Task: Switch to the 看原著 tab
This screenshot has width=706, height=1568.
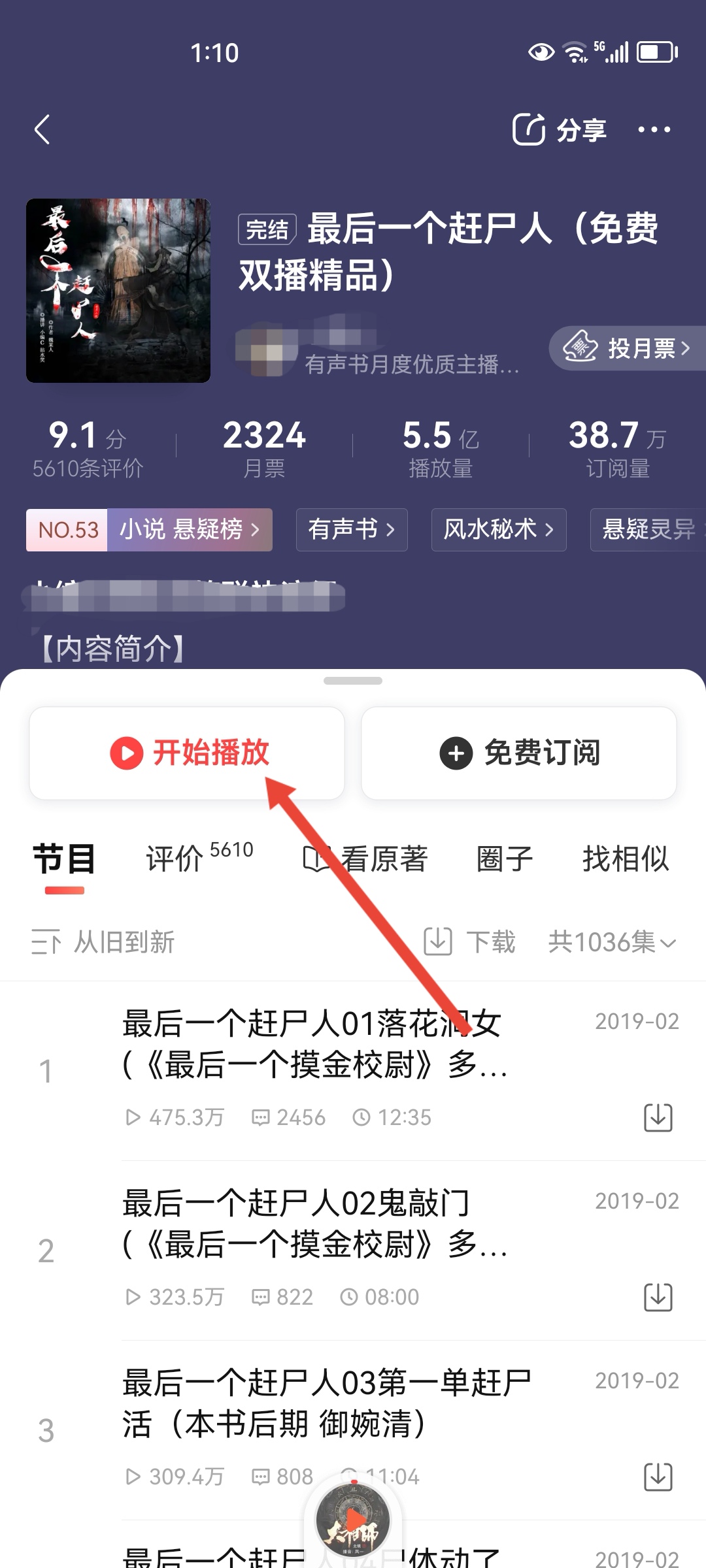Action: point(366,858)
